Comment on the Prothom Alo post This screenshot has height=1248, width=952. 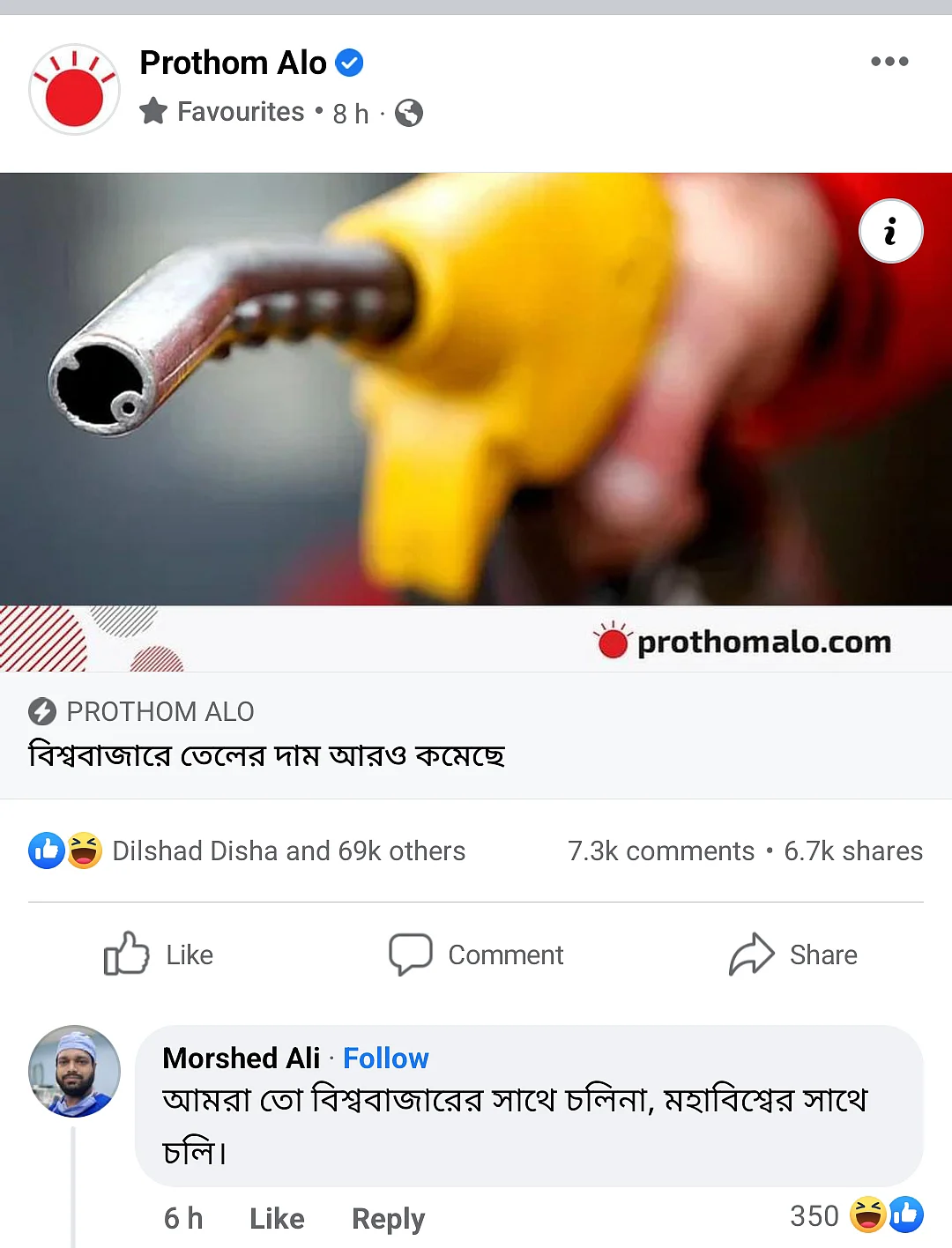[476, 955]
